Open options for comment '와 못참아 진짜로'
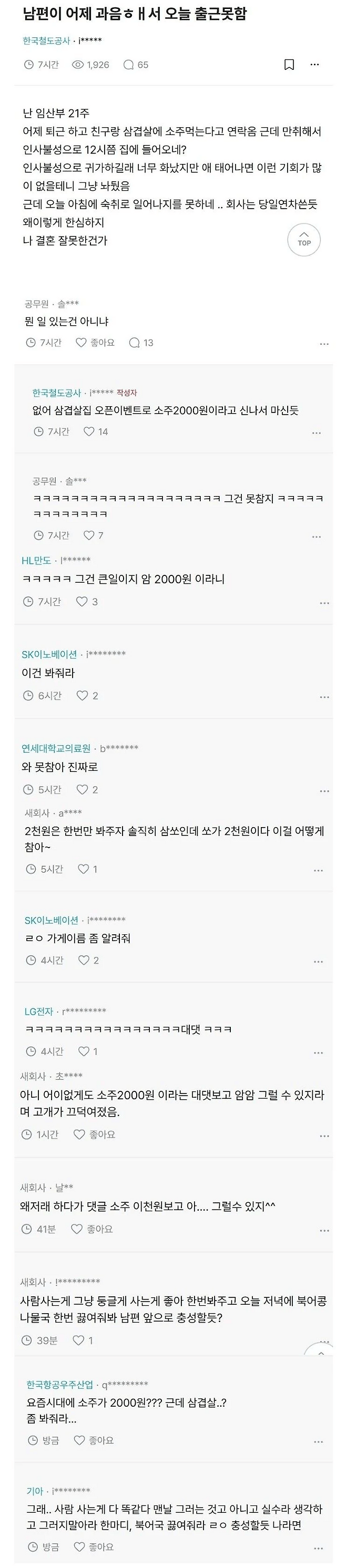The height and width of the screenshot is (1568, 346). (x=324, y=791)
